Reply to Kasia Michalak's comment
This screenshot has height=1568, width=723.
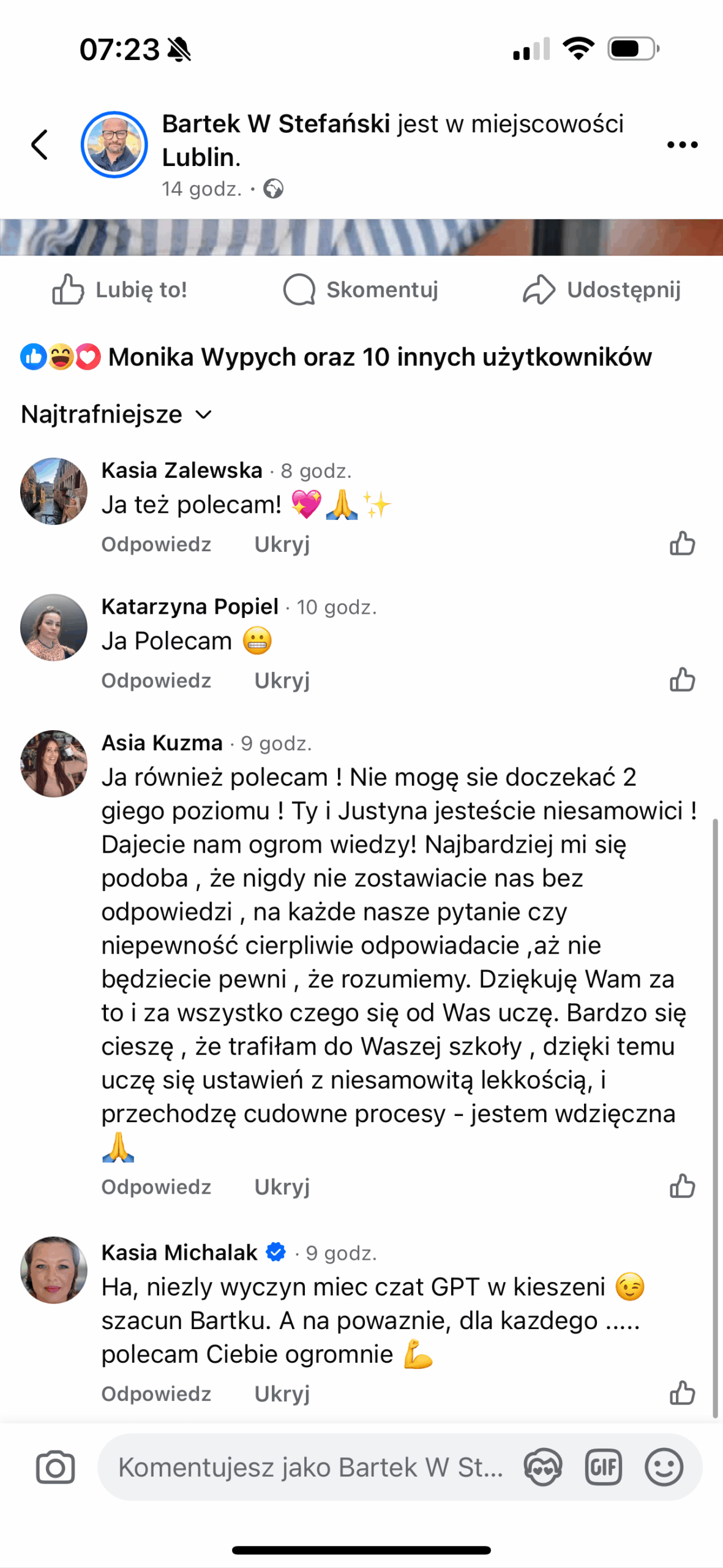[156, 1394]
